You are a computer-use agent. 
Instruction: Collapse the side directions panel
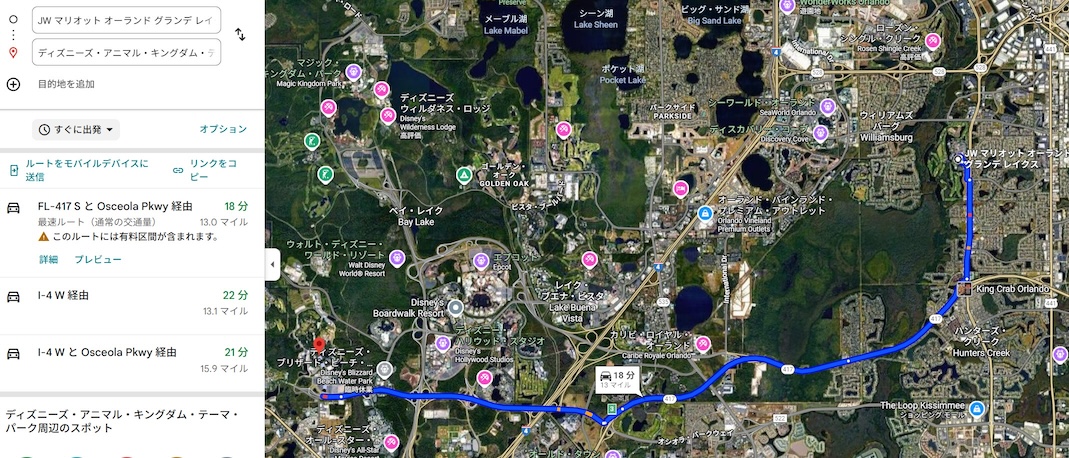point(272,264)
